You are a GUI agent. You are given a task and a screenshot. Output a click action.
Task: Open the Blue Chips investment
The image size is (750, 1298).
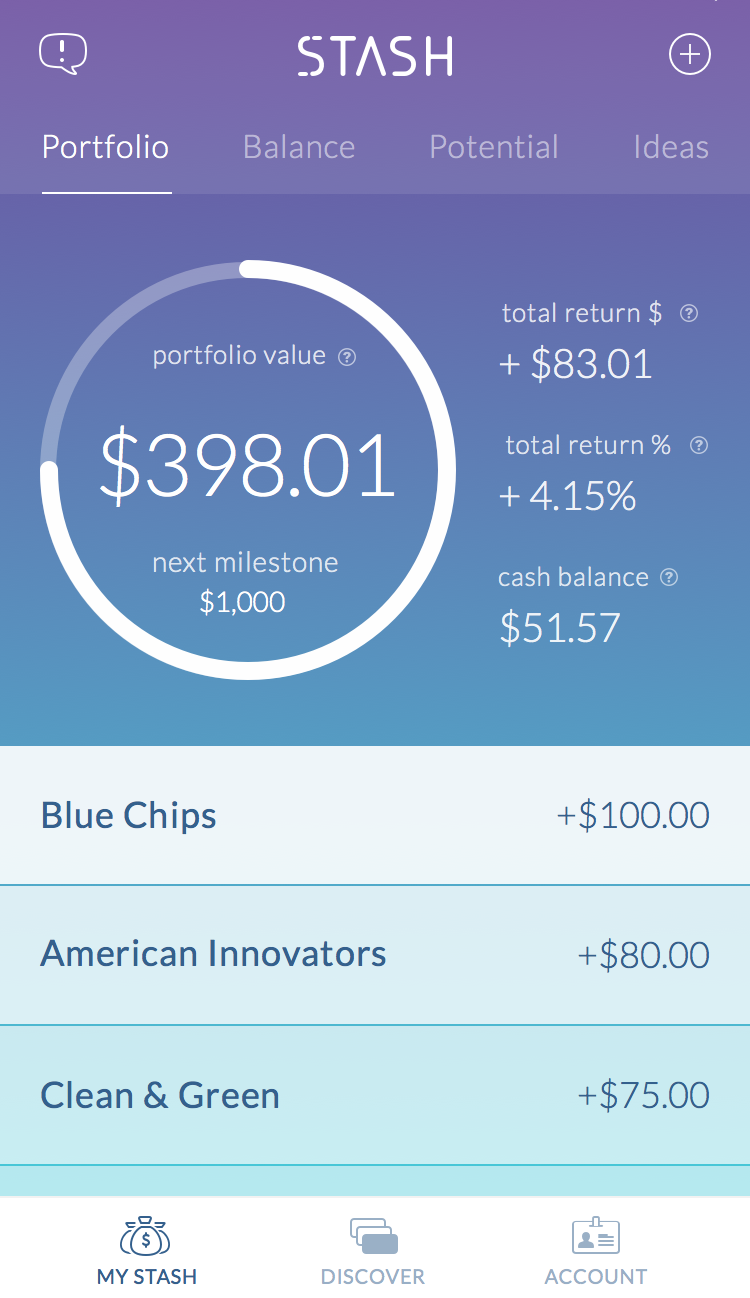[x=375, y=815]
